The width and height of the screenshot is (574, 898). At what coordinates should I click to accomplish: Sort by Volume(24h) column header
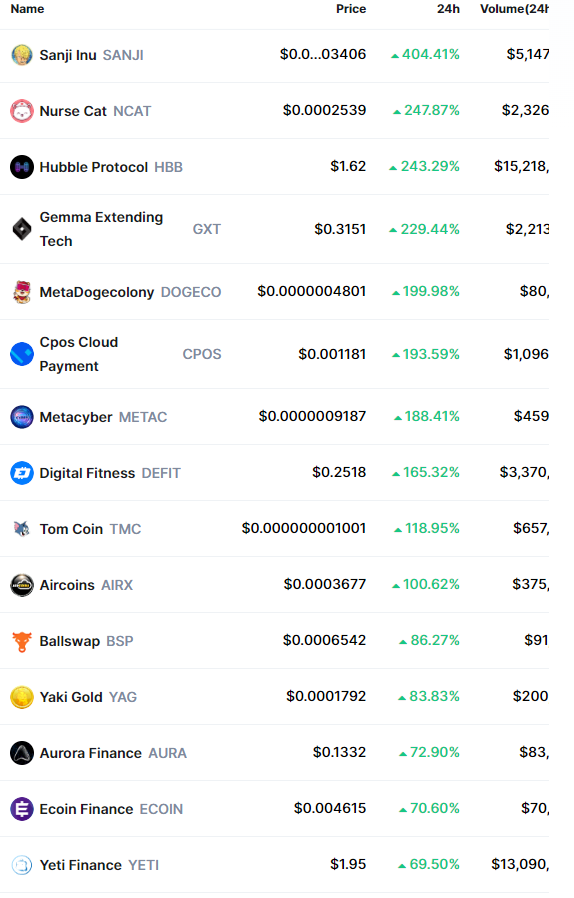[514, 9]
